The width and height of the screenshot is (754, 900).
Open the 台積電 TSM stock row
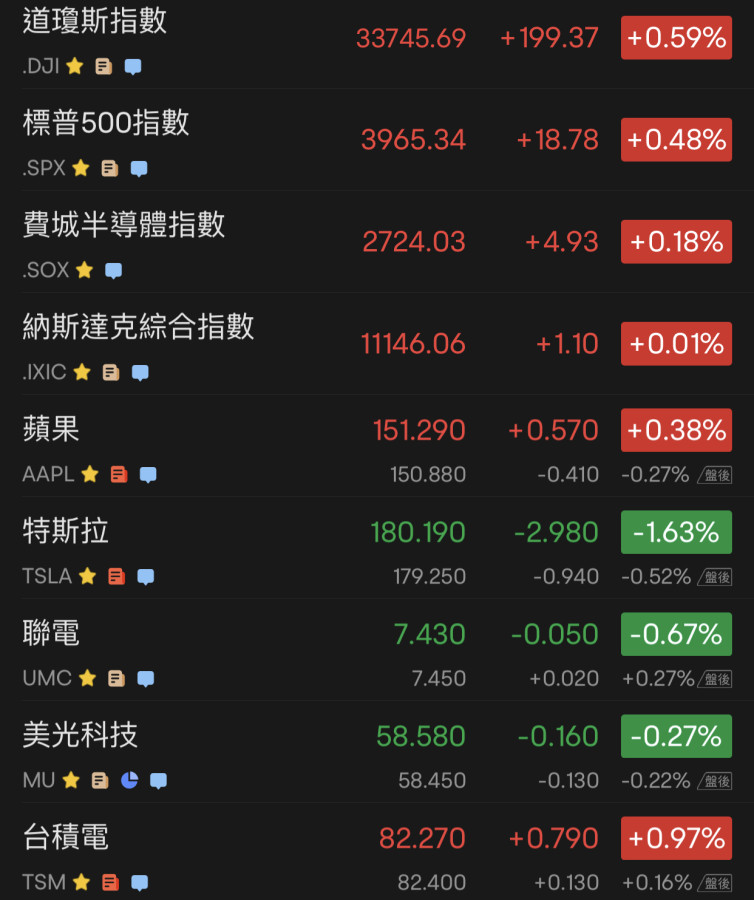coord(66,838)
